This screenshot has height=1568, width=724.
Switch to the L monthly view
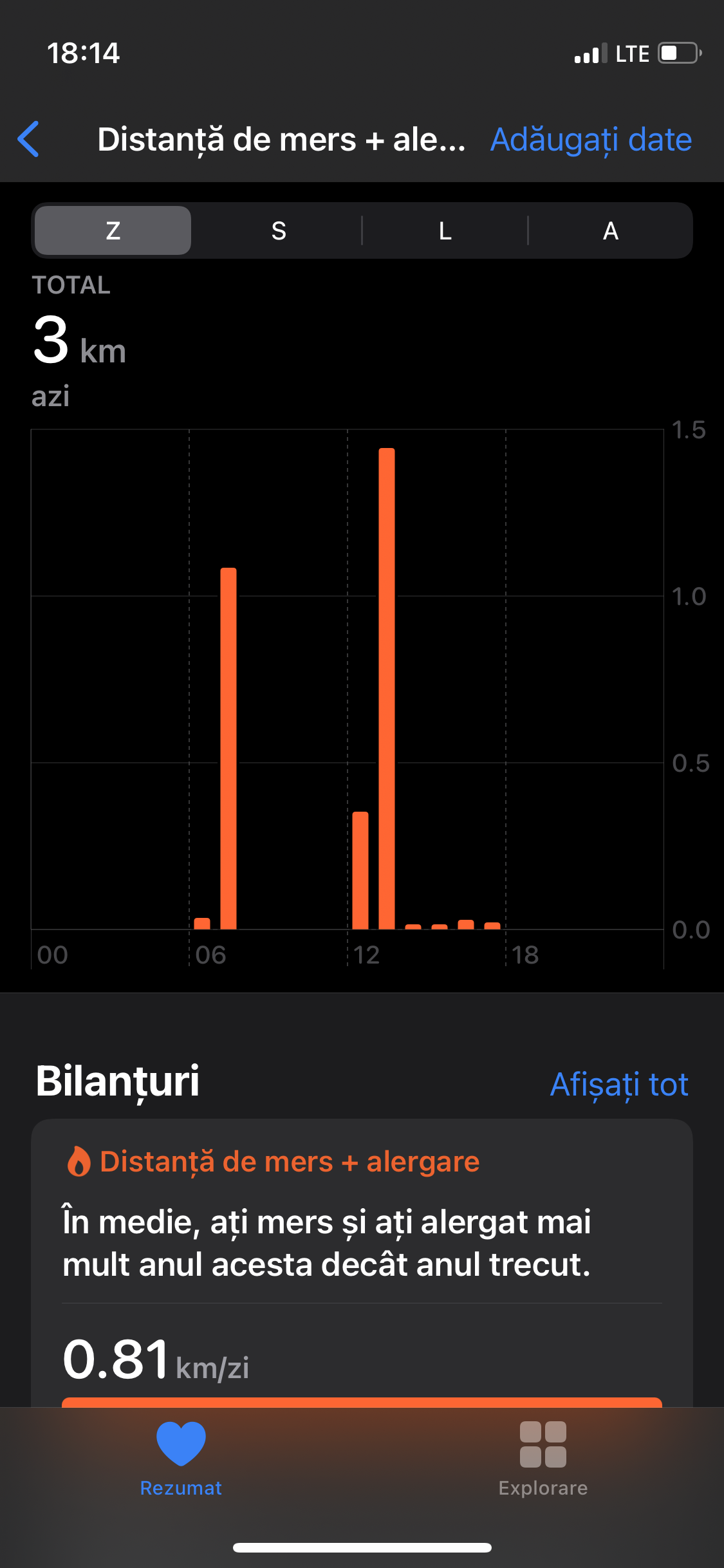(445, 230)
